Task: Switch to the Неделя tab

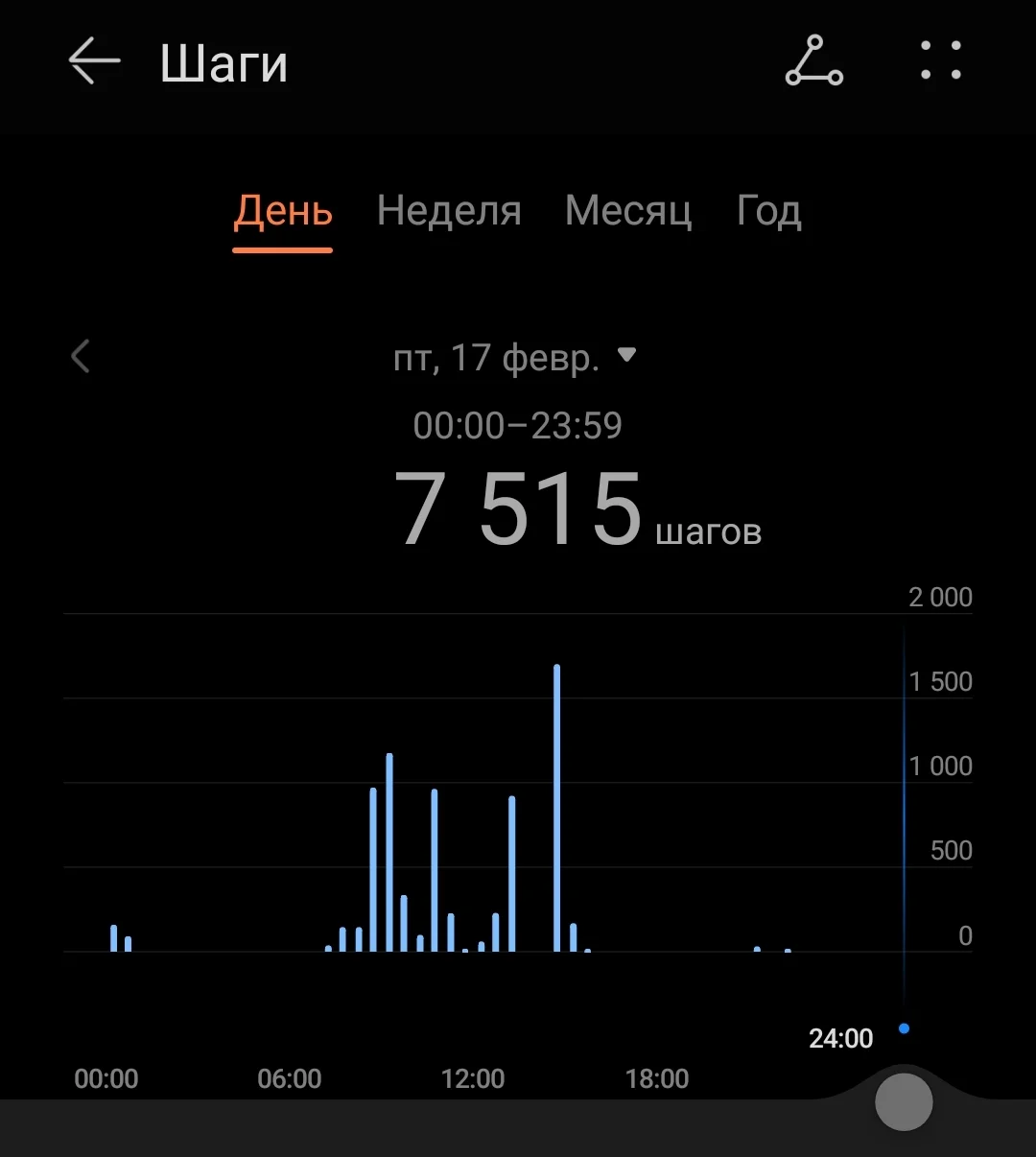Action: tap(449, 211)
